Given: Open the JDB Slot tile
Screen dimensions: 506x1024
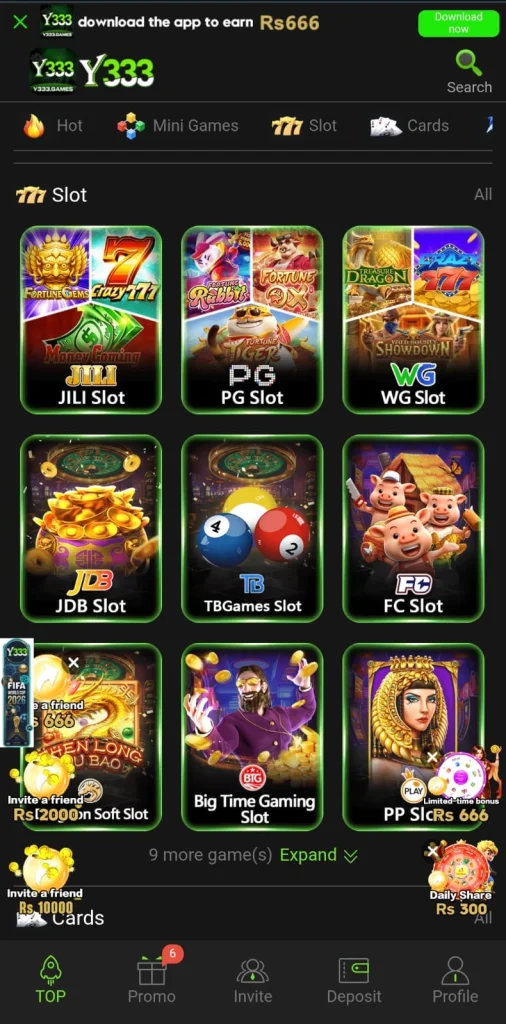Looking at the screenshot, I should tap(91, 529).
